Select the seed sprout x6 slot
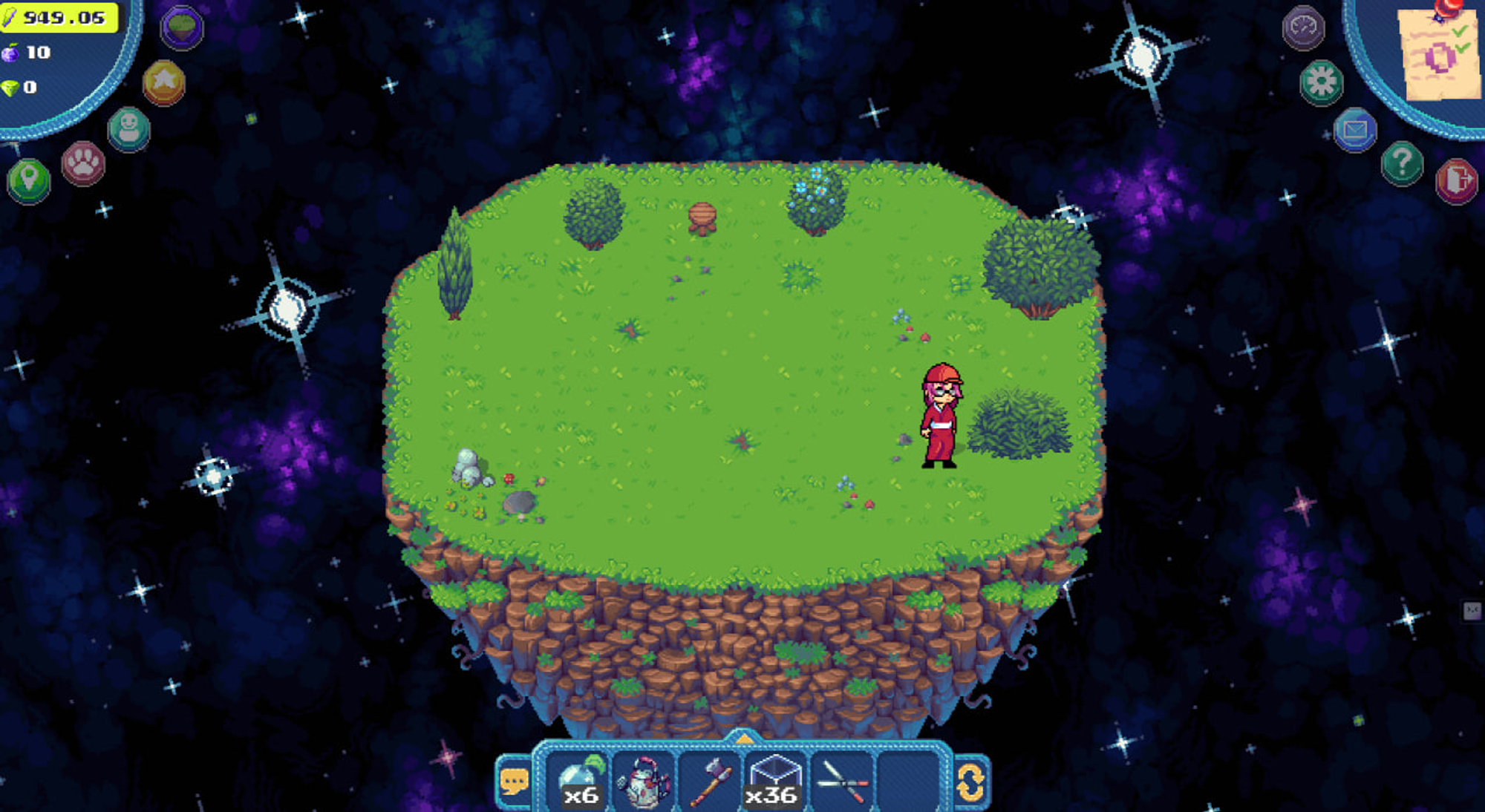1485x812 pixels. point(579,781)
